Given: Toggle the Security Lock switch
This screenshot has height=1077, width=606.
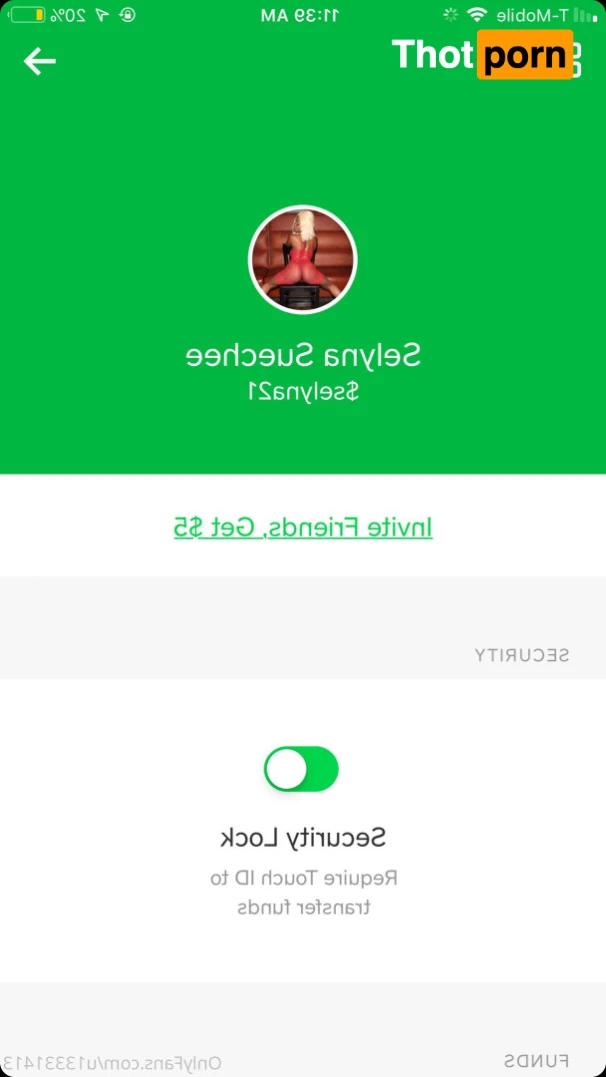Looking at the screenshot, I should coord(302,770).
